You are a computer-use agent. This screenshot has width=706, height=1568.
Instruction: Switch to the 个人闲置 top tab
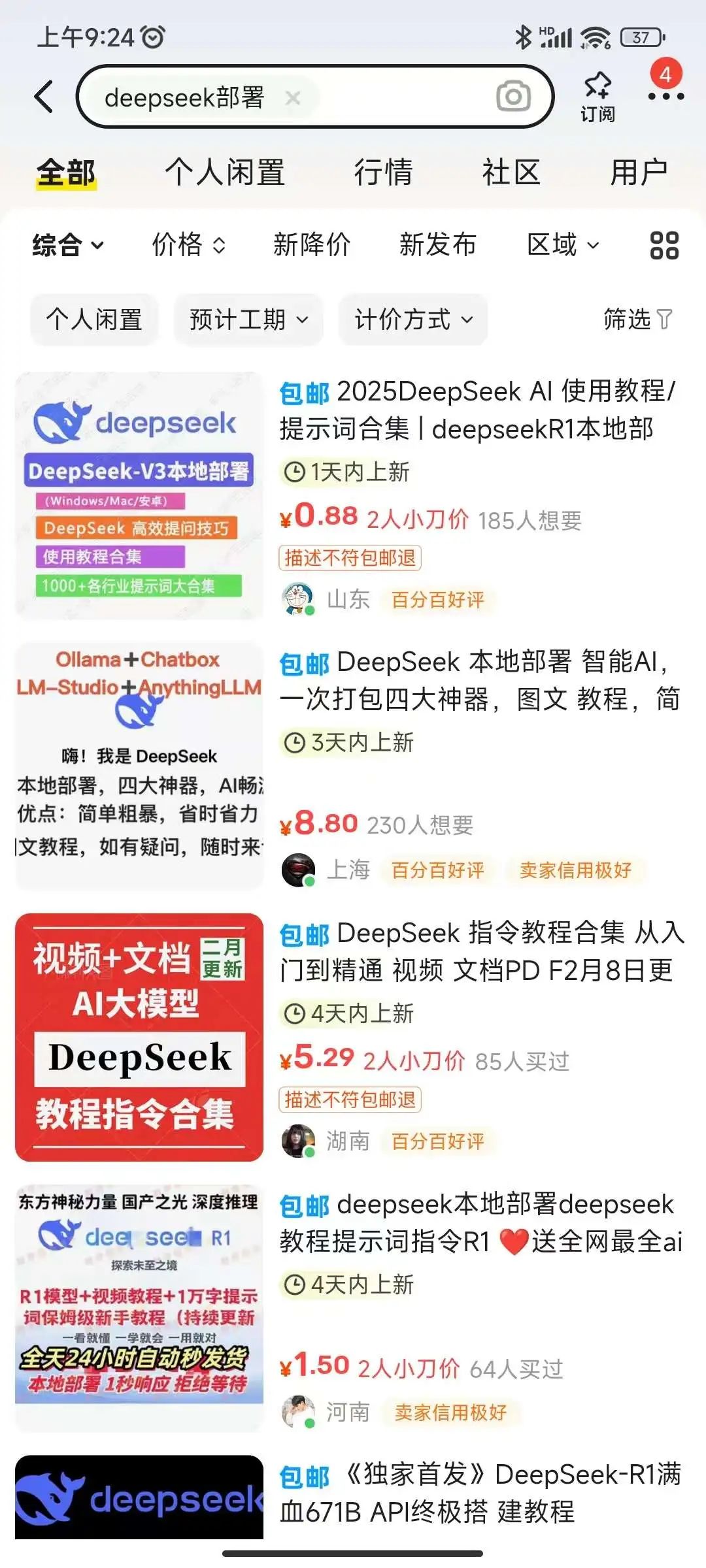click(x=224, y=172)
